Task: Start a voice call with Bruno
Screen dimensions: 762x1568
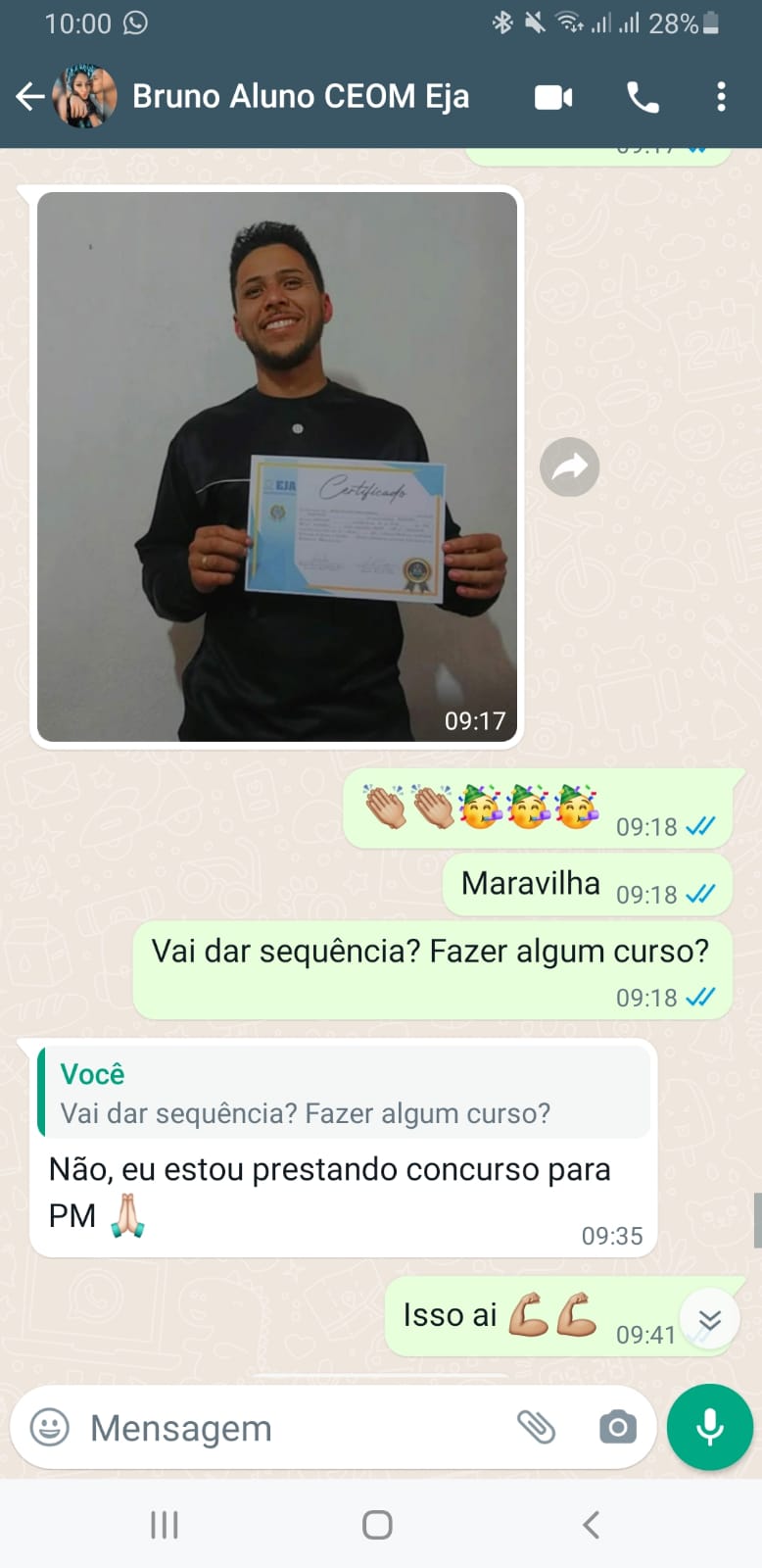Action: pyautogui.click(x=643, y=97)
